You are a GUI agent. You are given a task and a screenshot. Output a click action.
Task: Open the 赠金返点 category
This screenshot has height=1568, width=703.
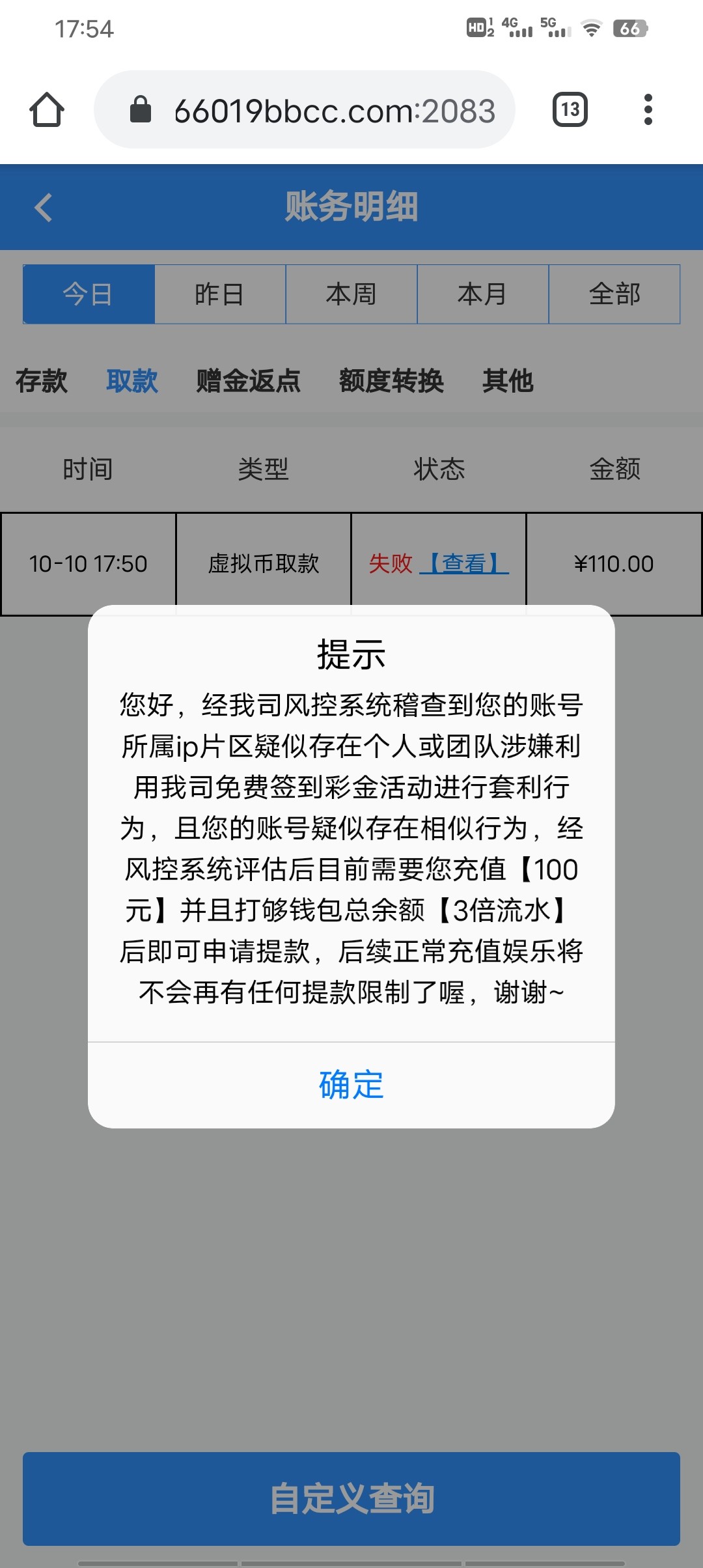[x=249, y=381]
